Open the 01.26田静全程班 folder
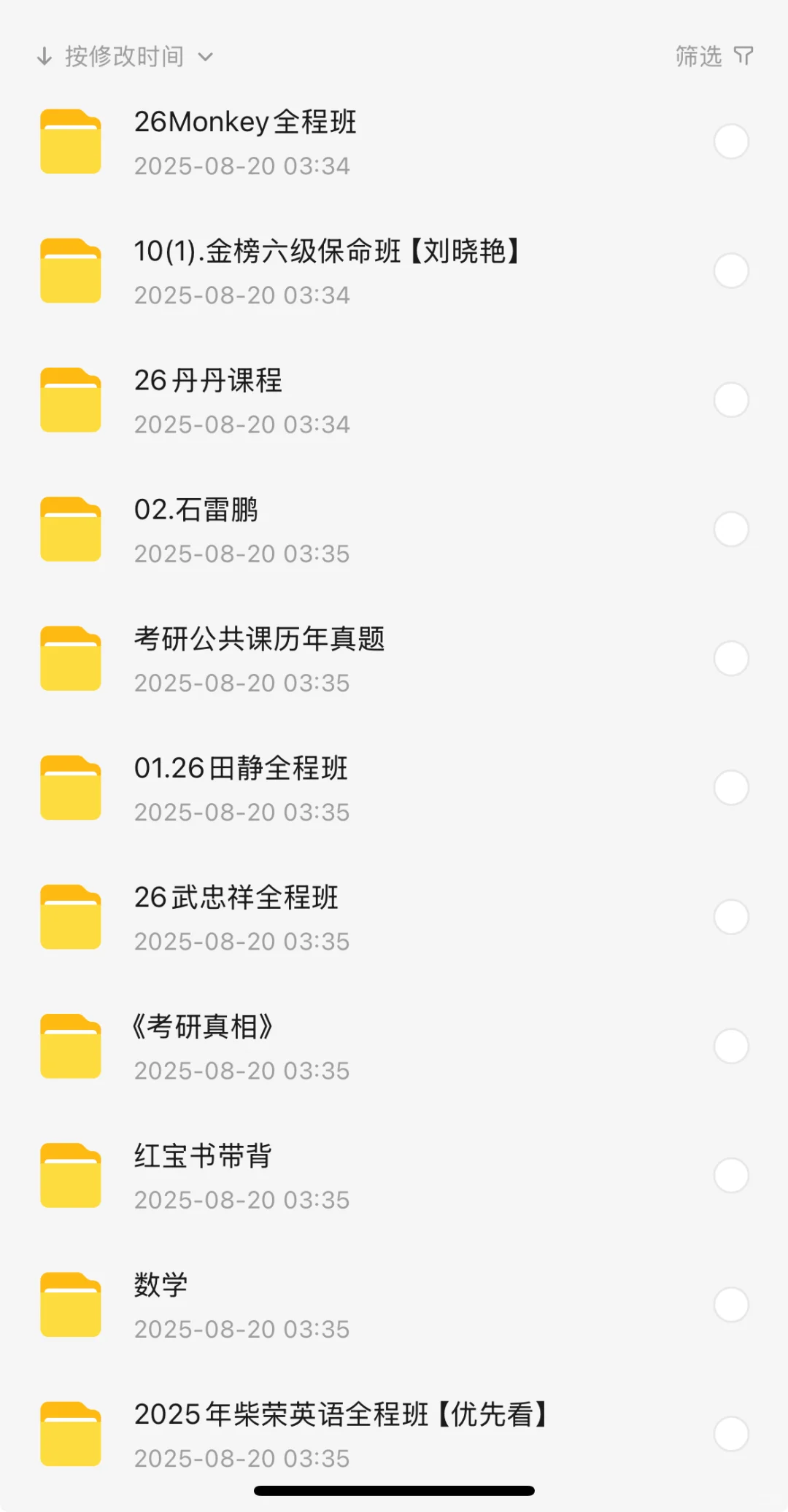This screenshot has height=1512, width=788. click(x=241, y=768)
